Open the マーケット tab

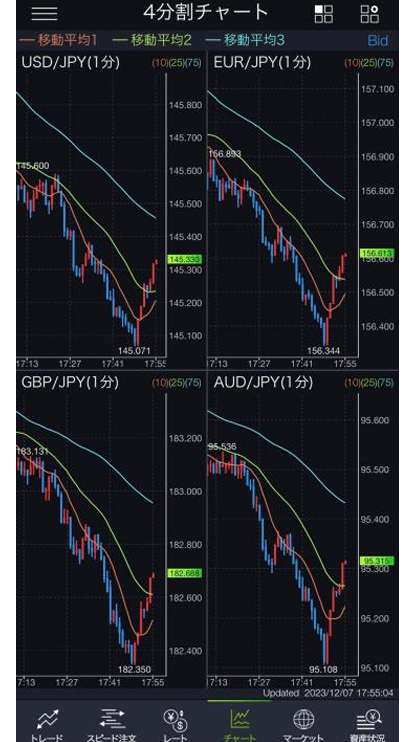tap(303, 724)
